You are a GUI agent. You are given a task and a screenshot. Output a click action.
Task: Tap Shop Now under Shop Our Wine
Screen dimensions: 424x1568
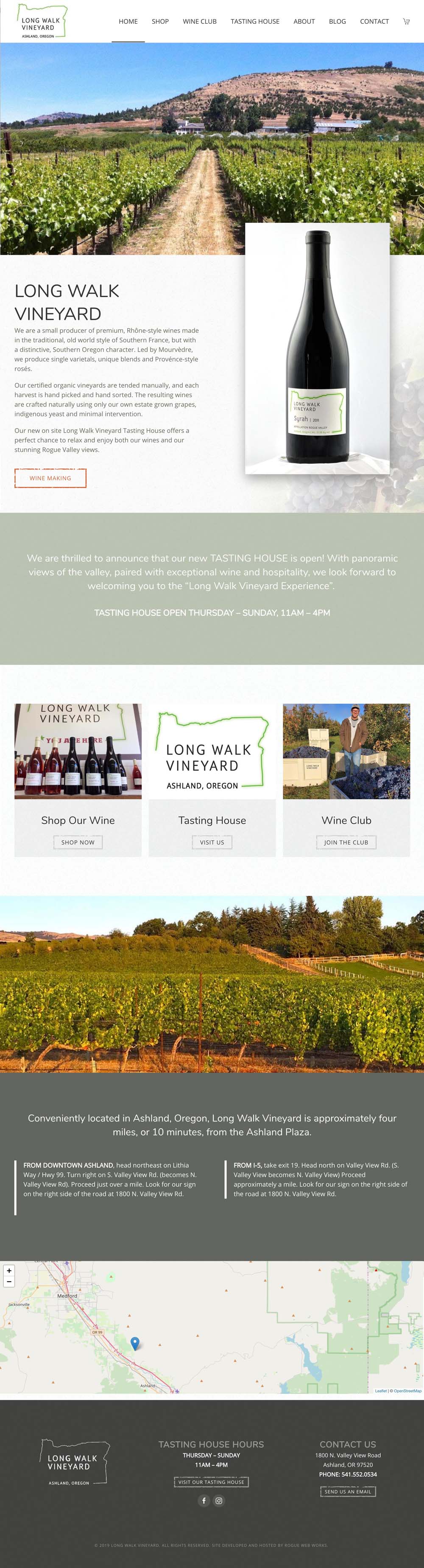point(78,842)
